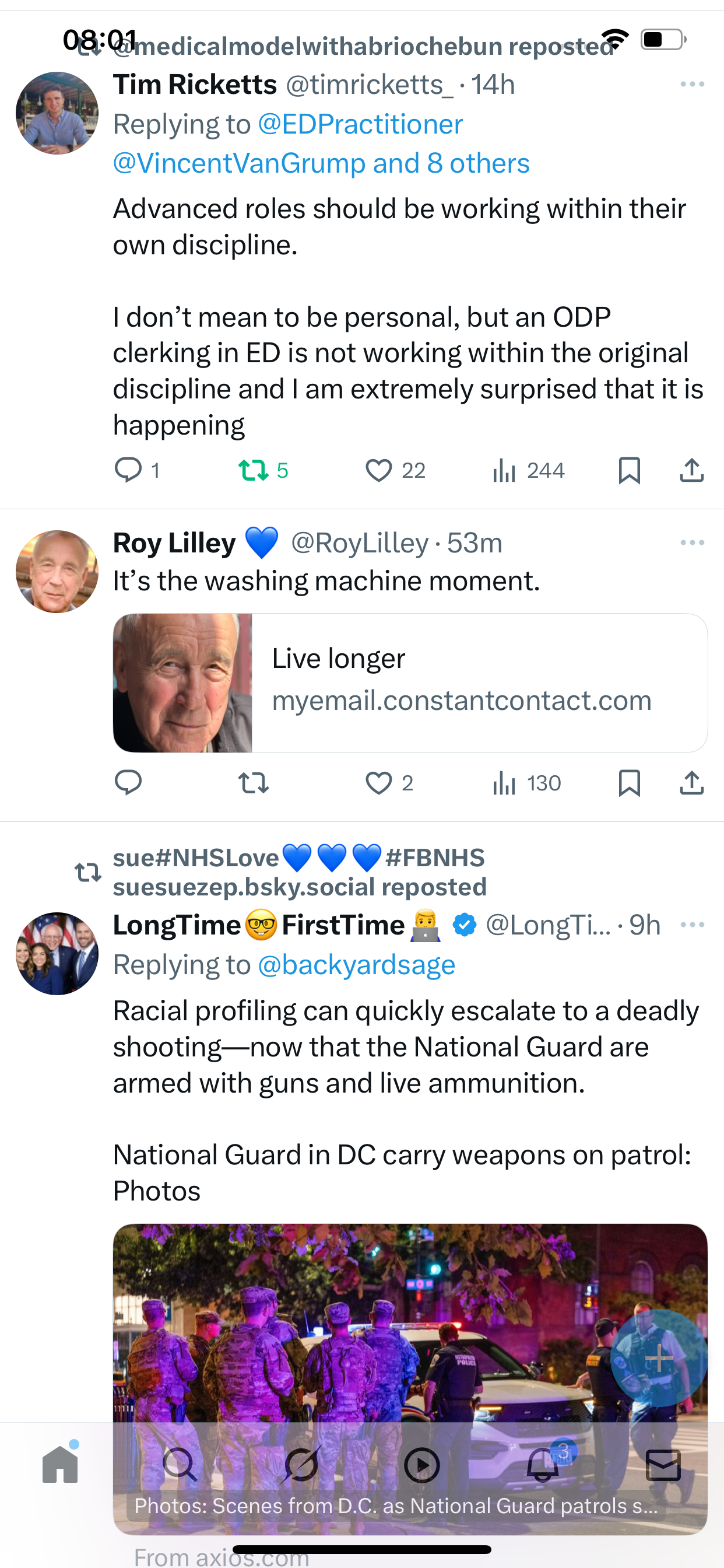The height and width of the screenshot is (1568, 724).
Task: Open more options on Roy Lilley's tweet
Action: [x=692, y=542]
